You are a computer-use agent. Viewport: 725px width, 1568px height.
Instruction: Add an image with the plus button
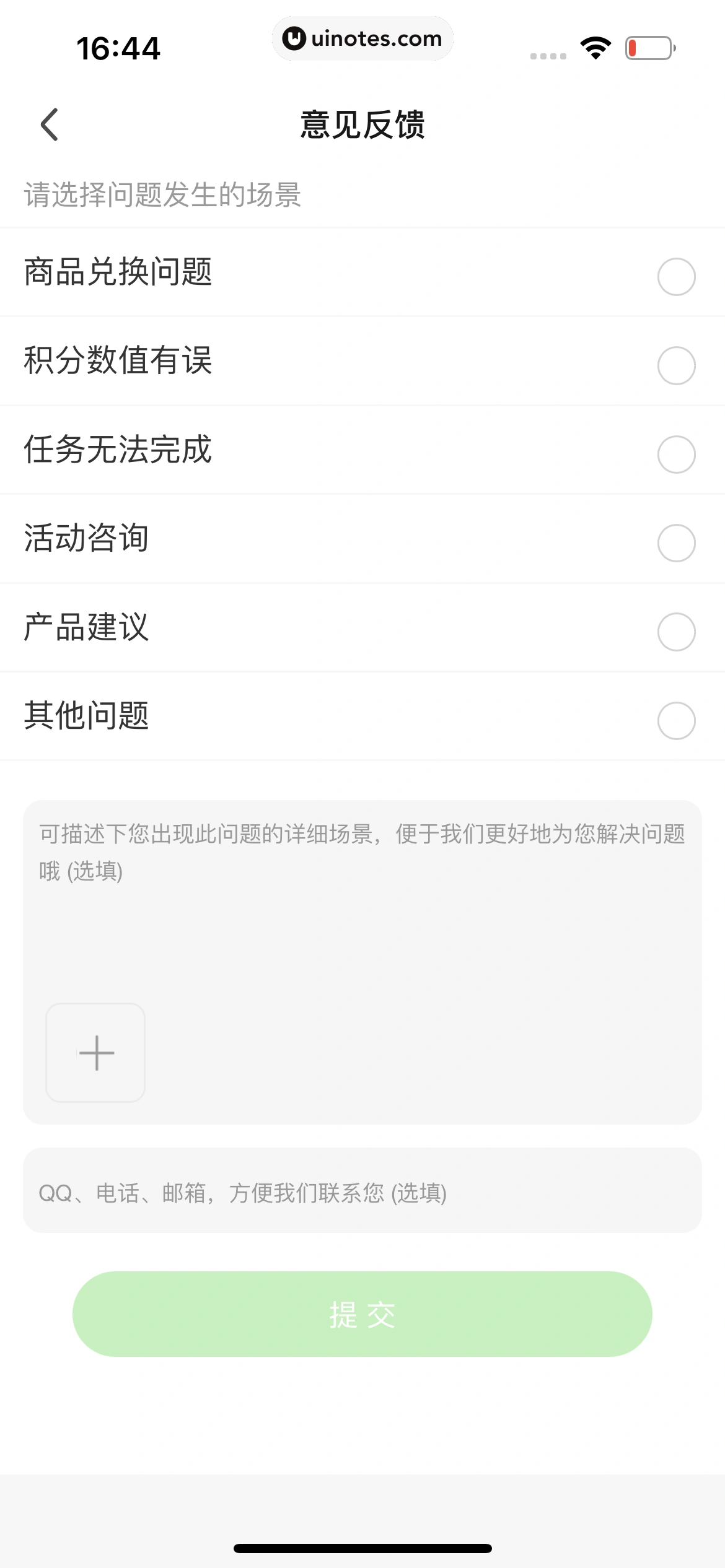[96, 1052]
